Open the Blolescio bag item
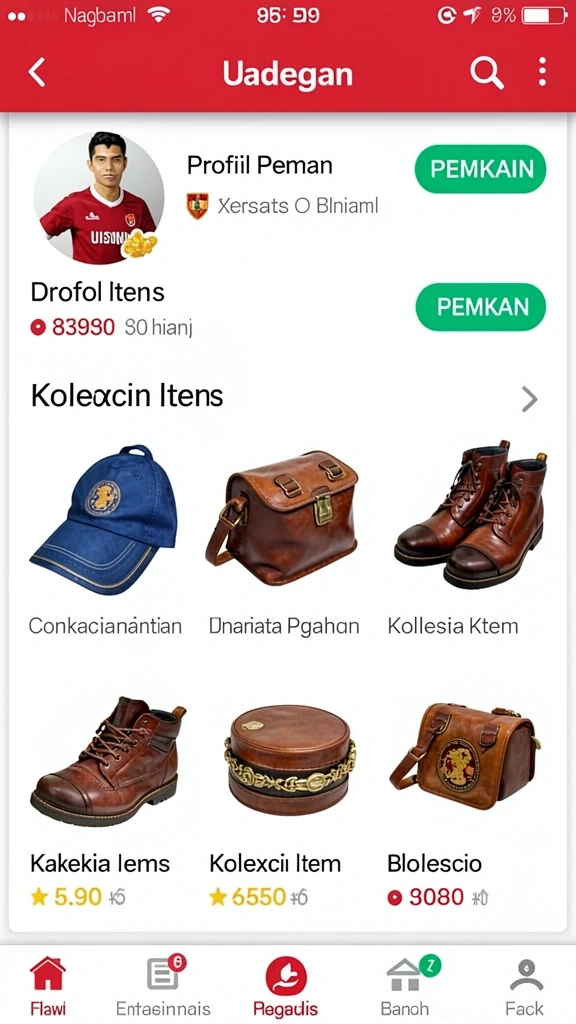 (x=465, y=800)
